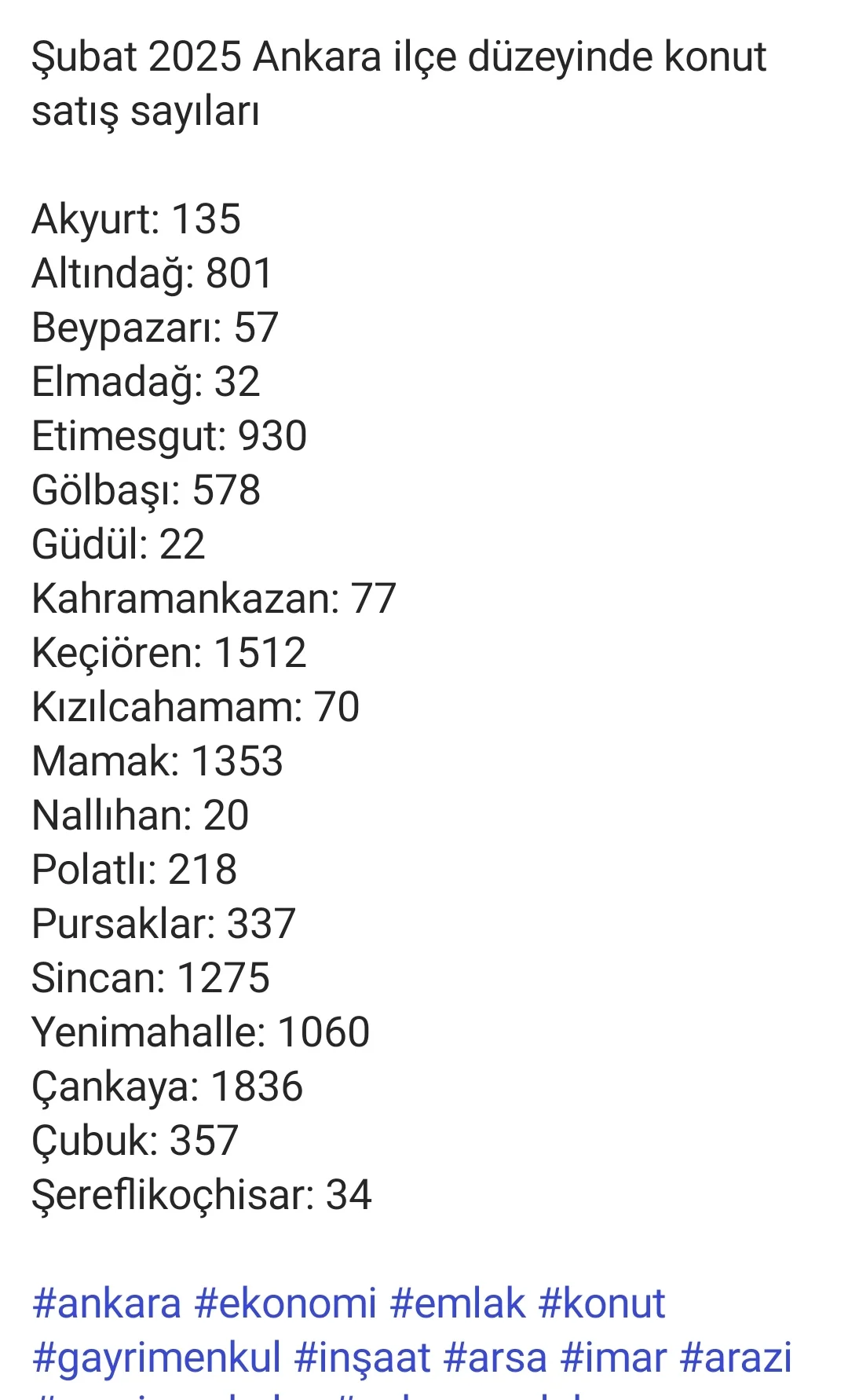The height and width of the screenshot is (1400, 848).
Task: Open the #inşaat hashtag link
Action: [362, 1358]
